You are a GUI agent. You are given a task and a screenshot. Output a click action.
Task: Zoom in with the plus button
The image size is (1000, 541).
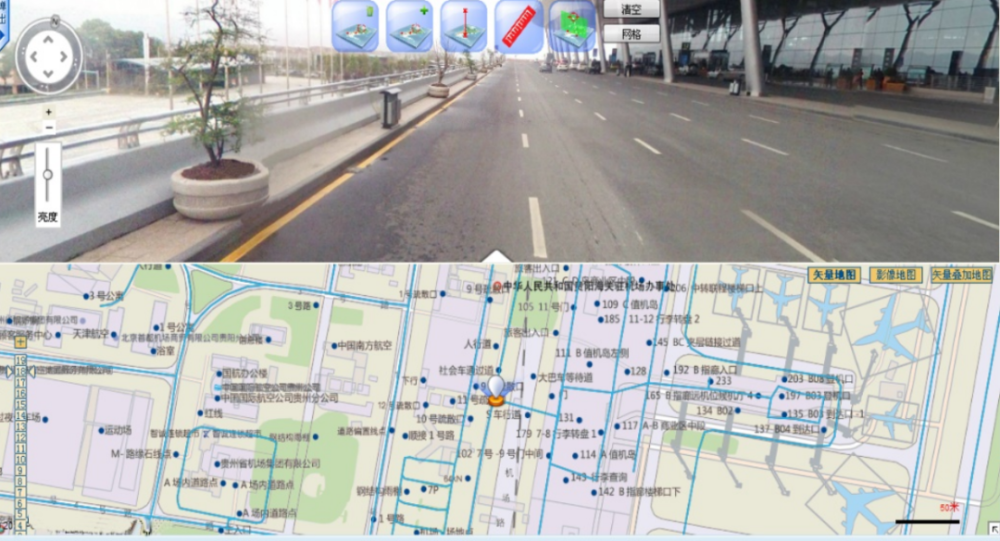(48, 113)
